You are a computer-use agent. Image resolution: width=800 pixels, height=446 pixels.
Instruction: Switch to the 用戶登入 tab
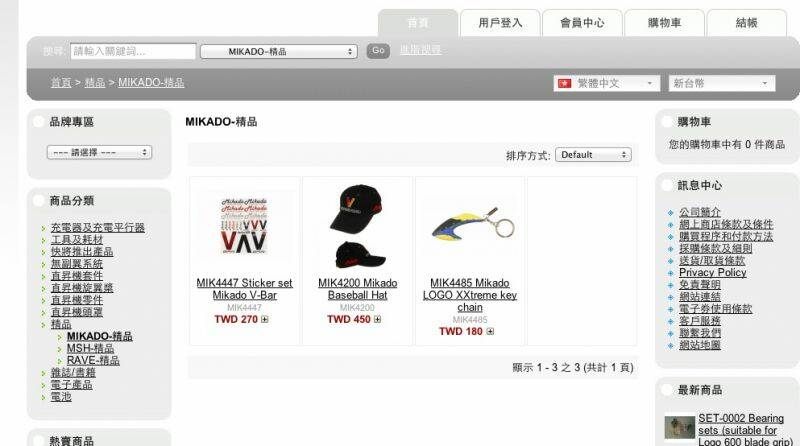click(x=500, y=23)
